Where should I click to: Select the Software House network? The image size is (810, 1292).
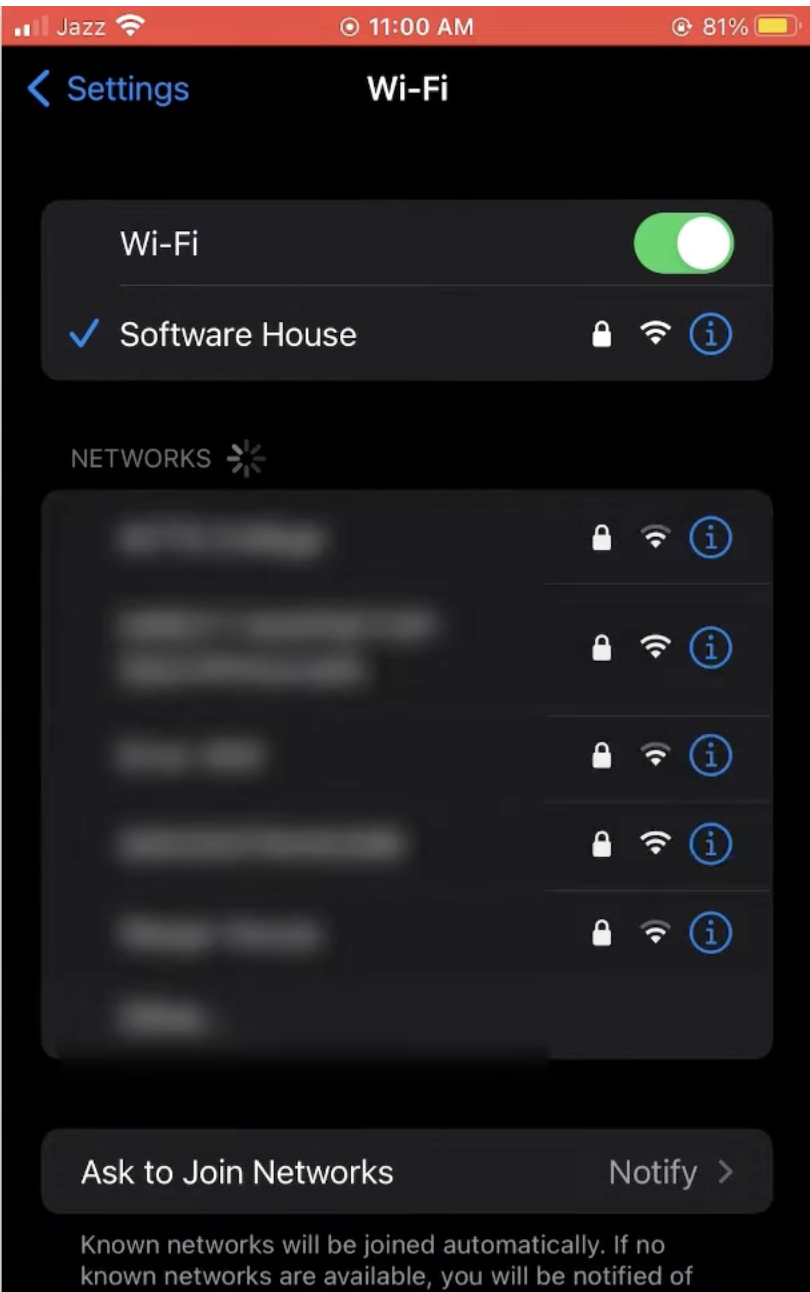(x=238, y=334)
